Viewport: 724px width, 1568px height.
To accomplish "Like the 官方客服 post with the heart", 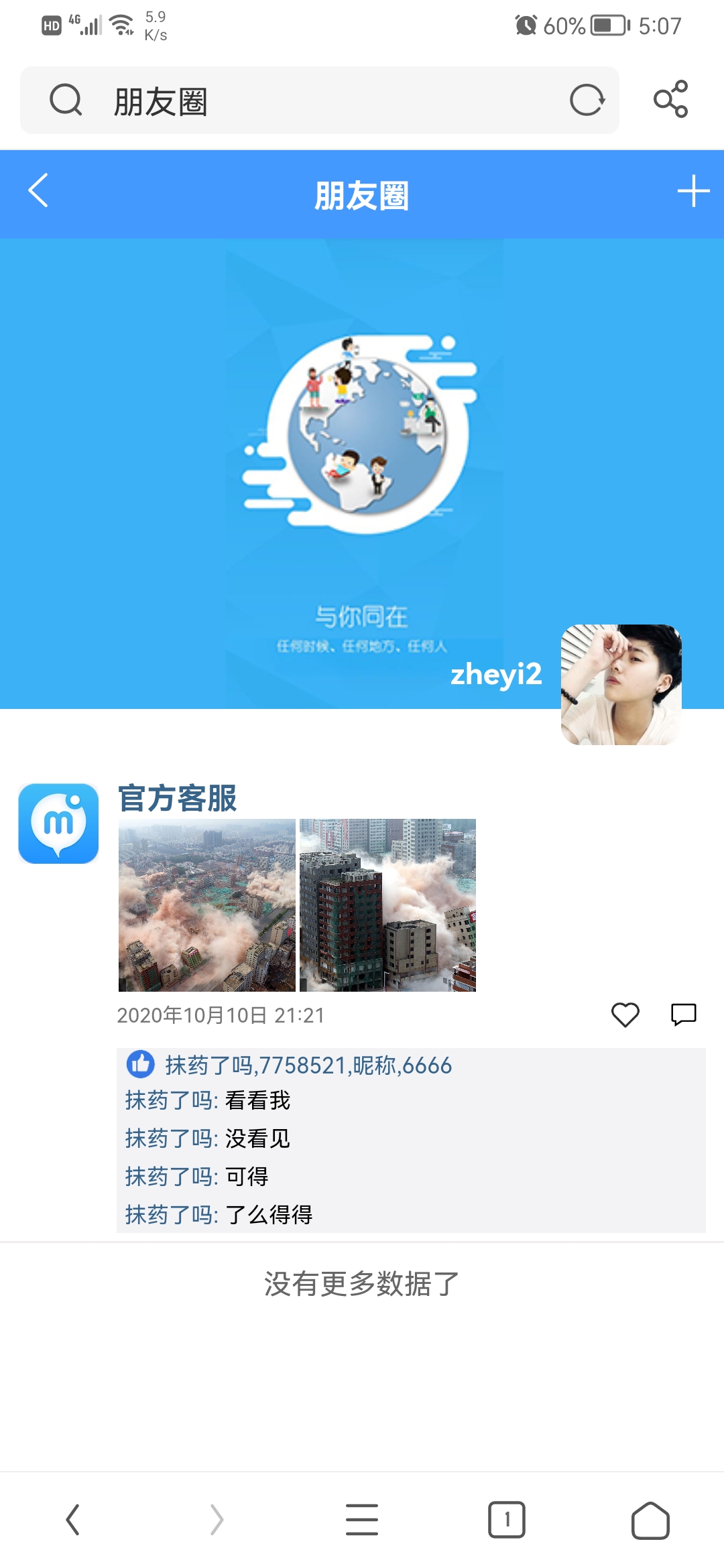I will pos(625,1015).
